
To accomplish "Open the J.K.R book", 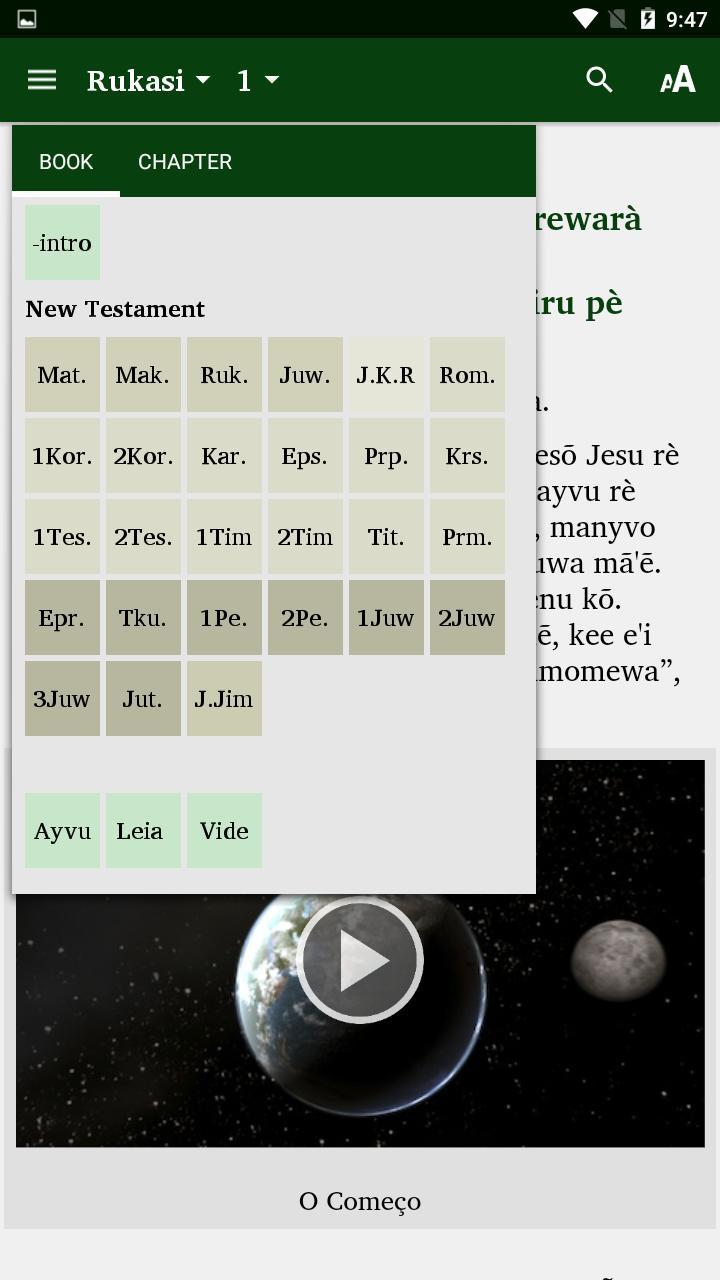I will pyautogui.click(x=386, y=374).
